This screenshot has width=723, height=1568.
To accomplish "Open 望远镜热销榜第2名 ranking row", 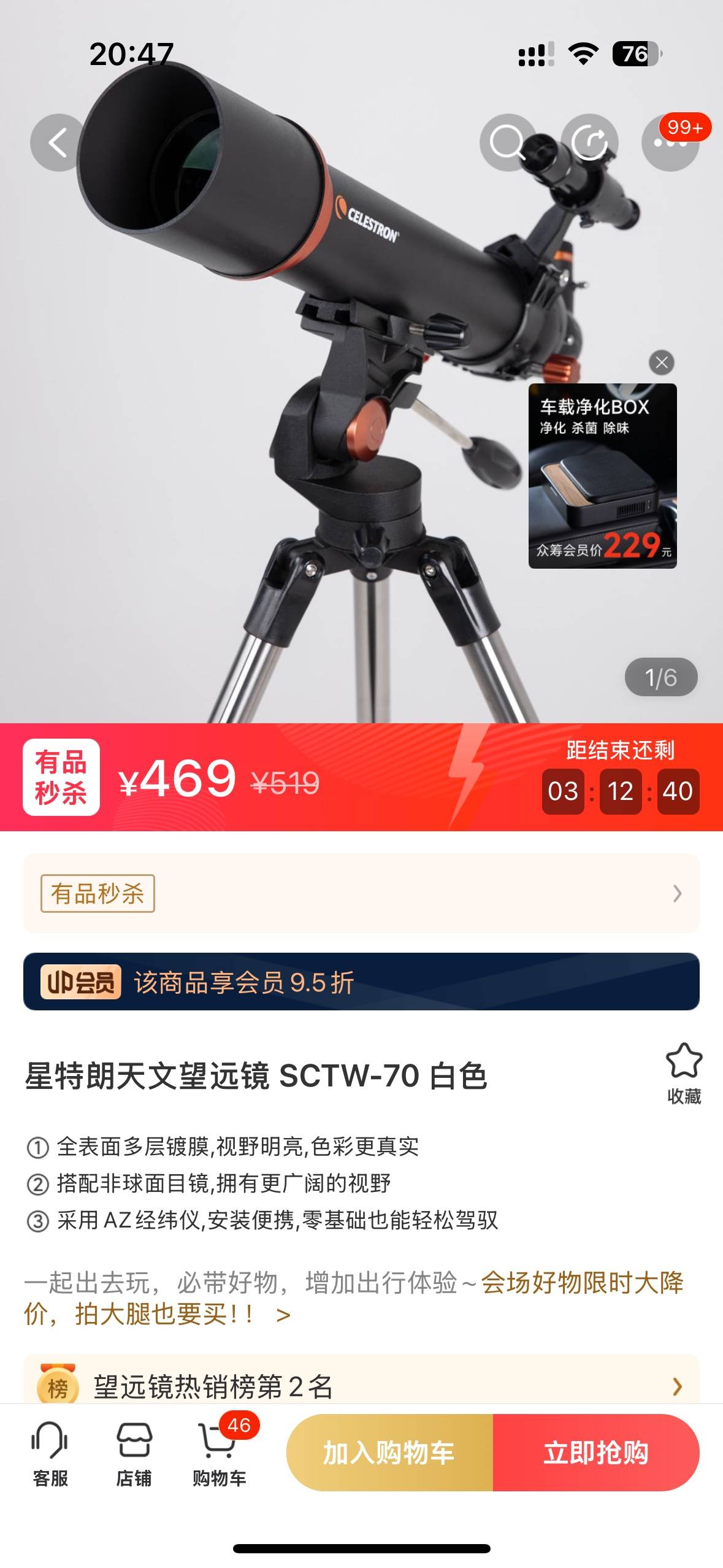I will point(361,1385).
